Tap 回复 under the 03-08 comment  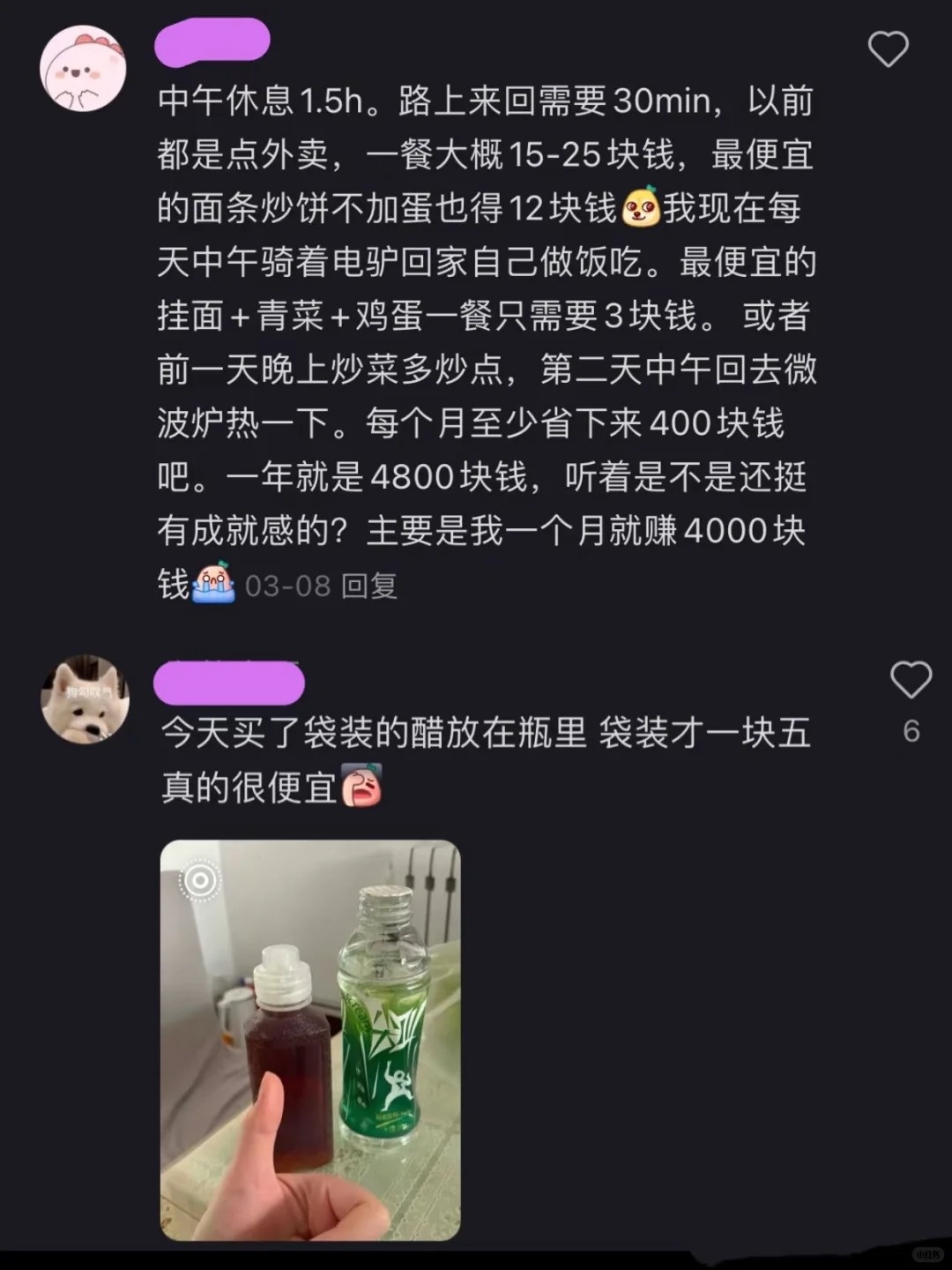[369, 586]
